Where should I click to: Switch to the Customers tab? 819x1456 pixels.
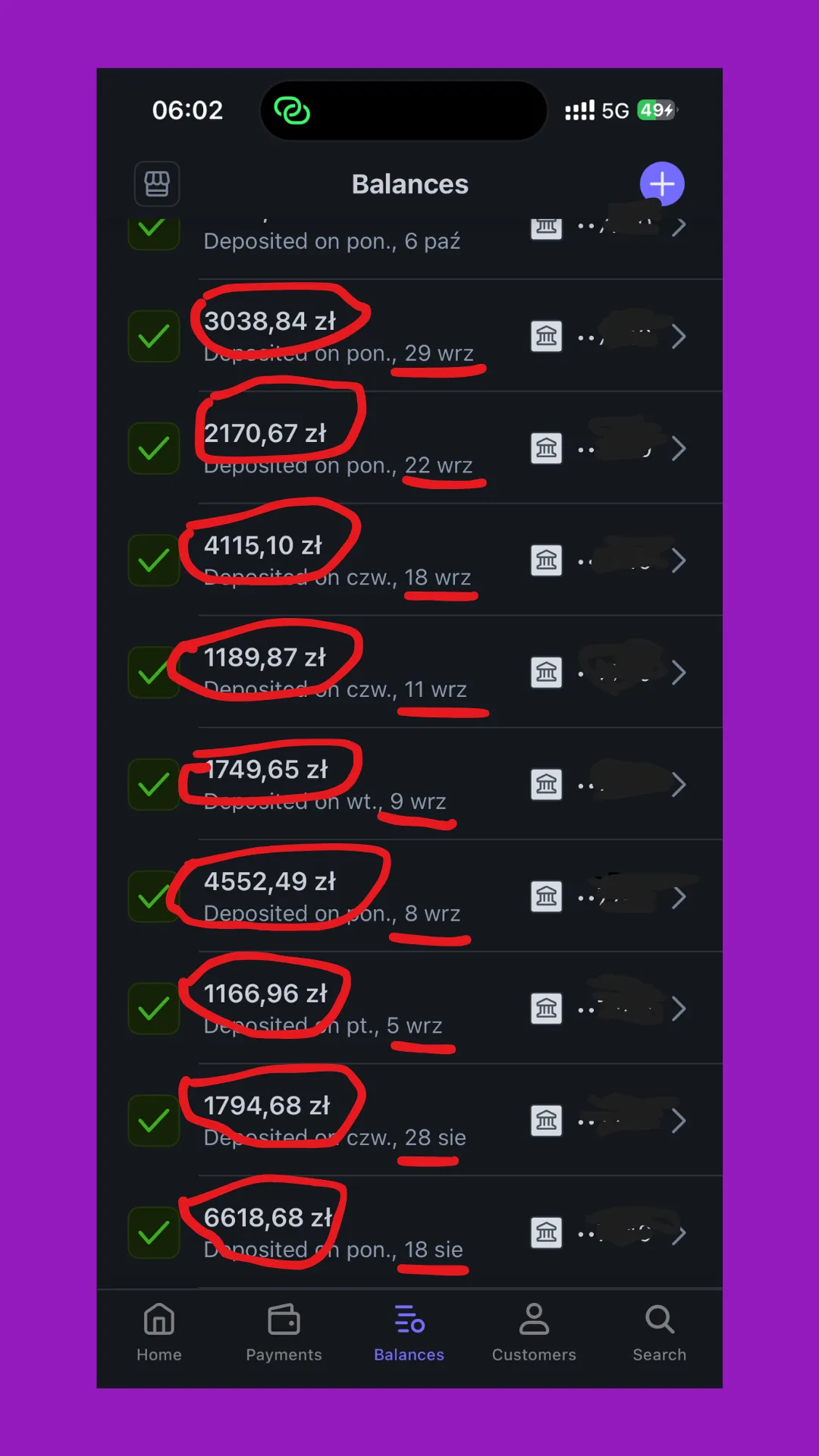[534, 1333]
